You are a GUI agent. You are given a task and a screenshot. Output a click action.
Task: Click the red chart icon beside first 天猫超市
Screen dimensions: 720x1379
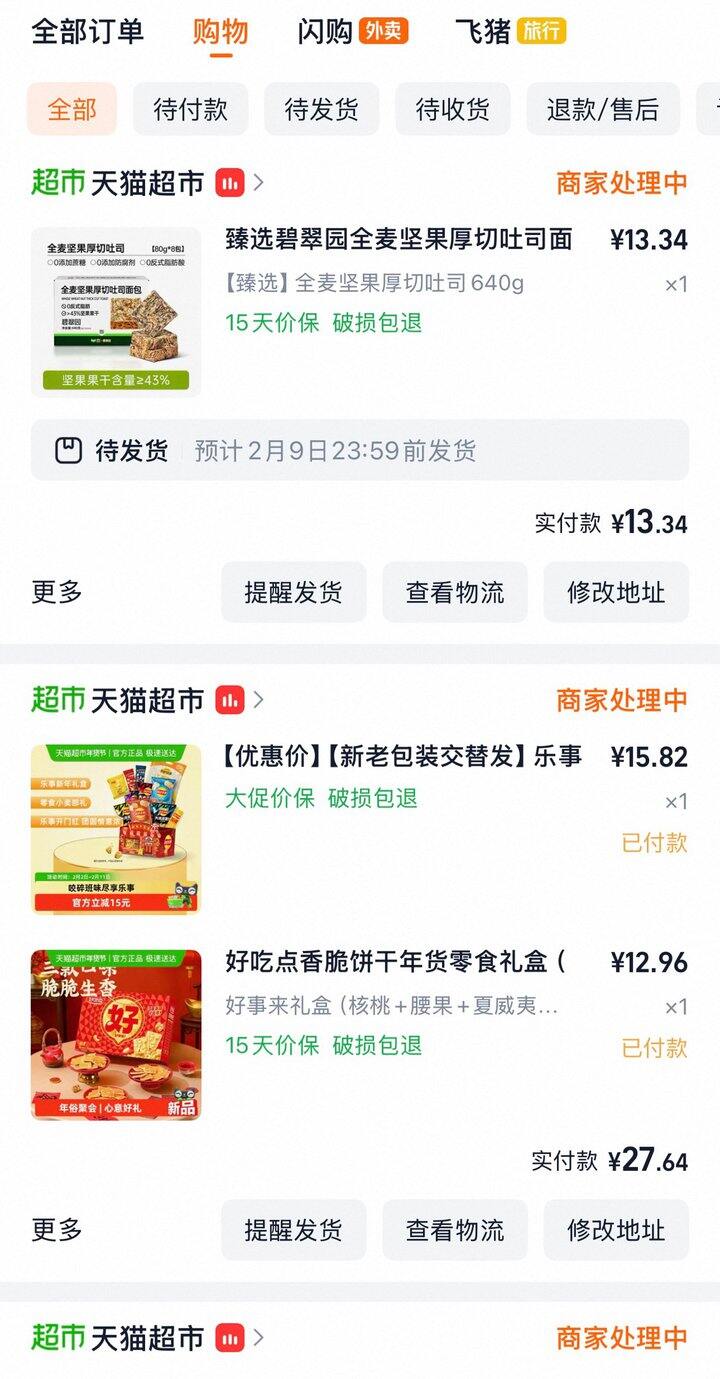point(230,183)
